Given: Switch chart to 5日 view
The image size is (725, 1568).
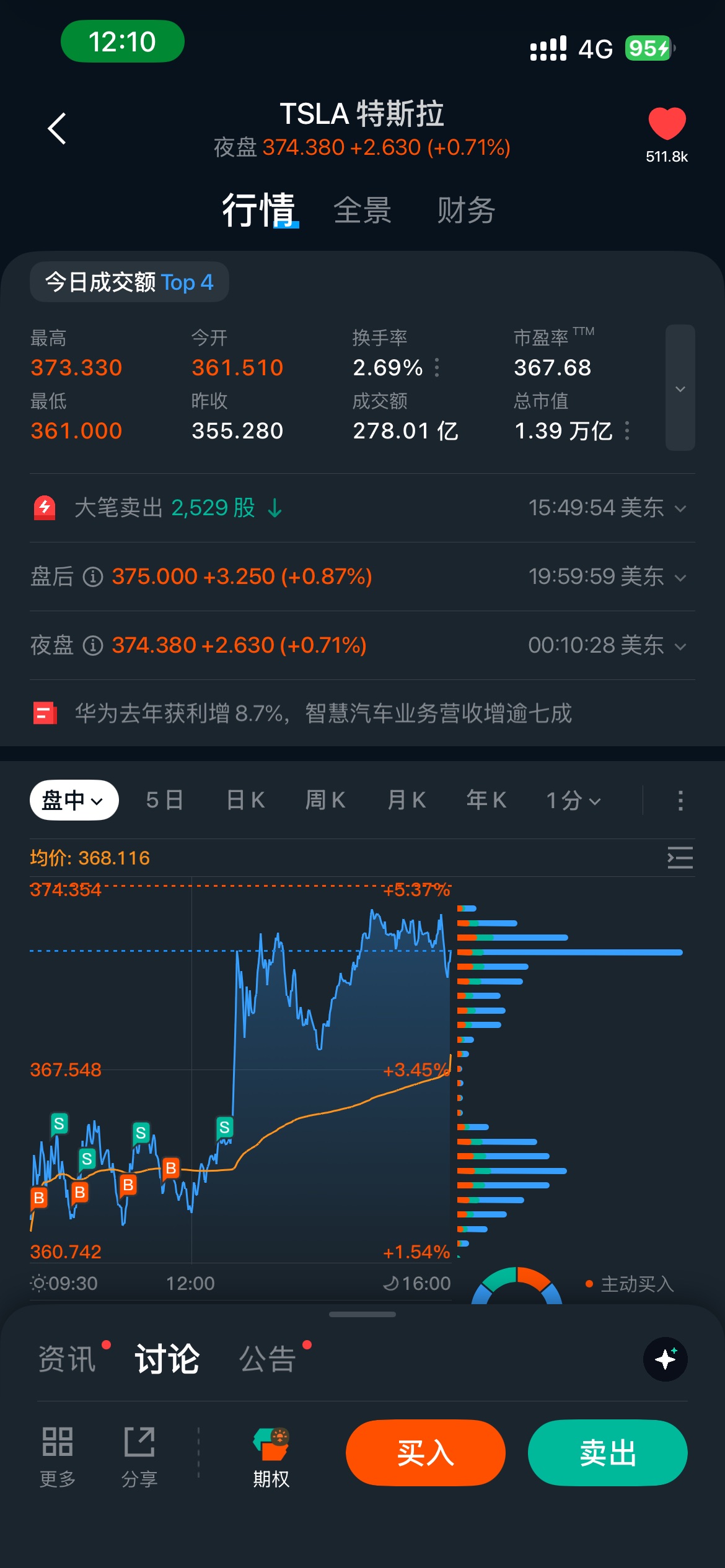Looking at the screenshot, I should pos(165,800).
